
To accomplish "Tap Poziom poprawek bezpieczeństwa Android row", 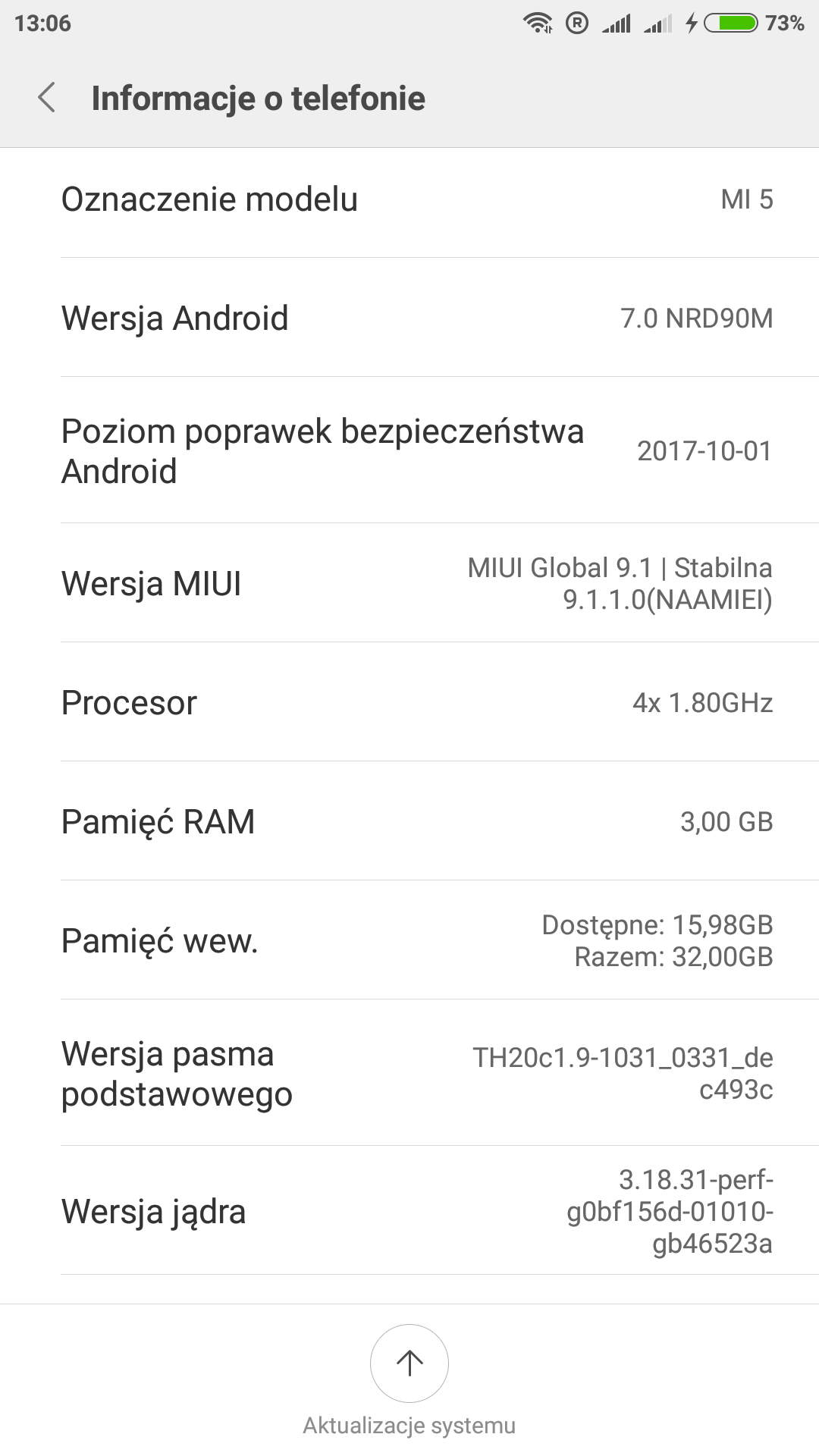I will coord(409,450).
